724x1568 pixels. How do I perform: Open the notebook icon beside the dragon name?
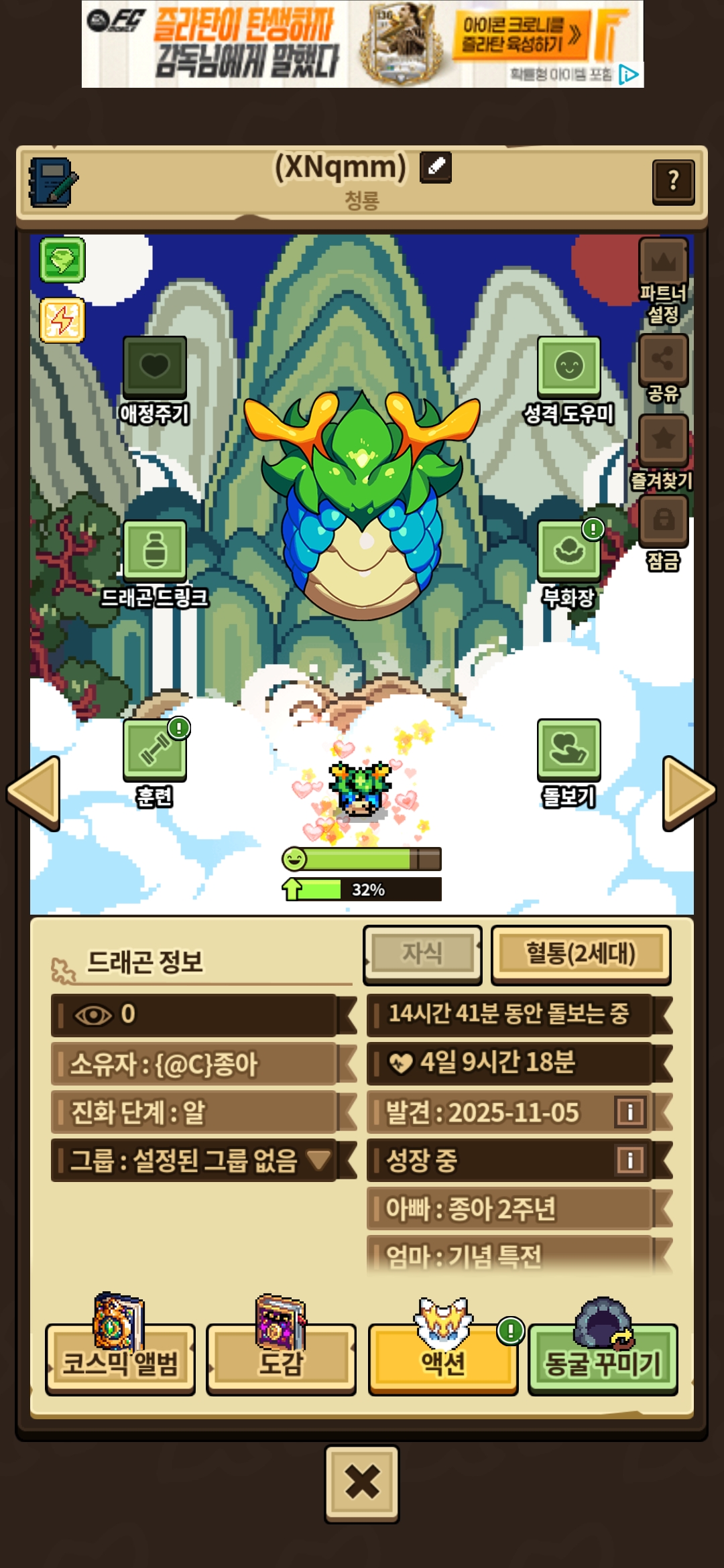53,182
